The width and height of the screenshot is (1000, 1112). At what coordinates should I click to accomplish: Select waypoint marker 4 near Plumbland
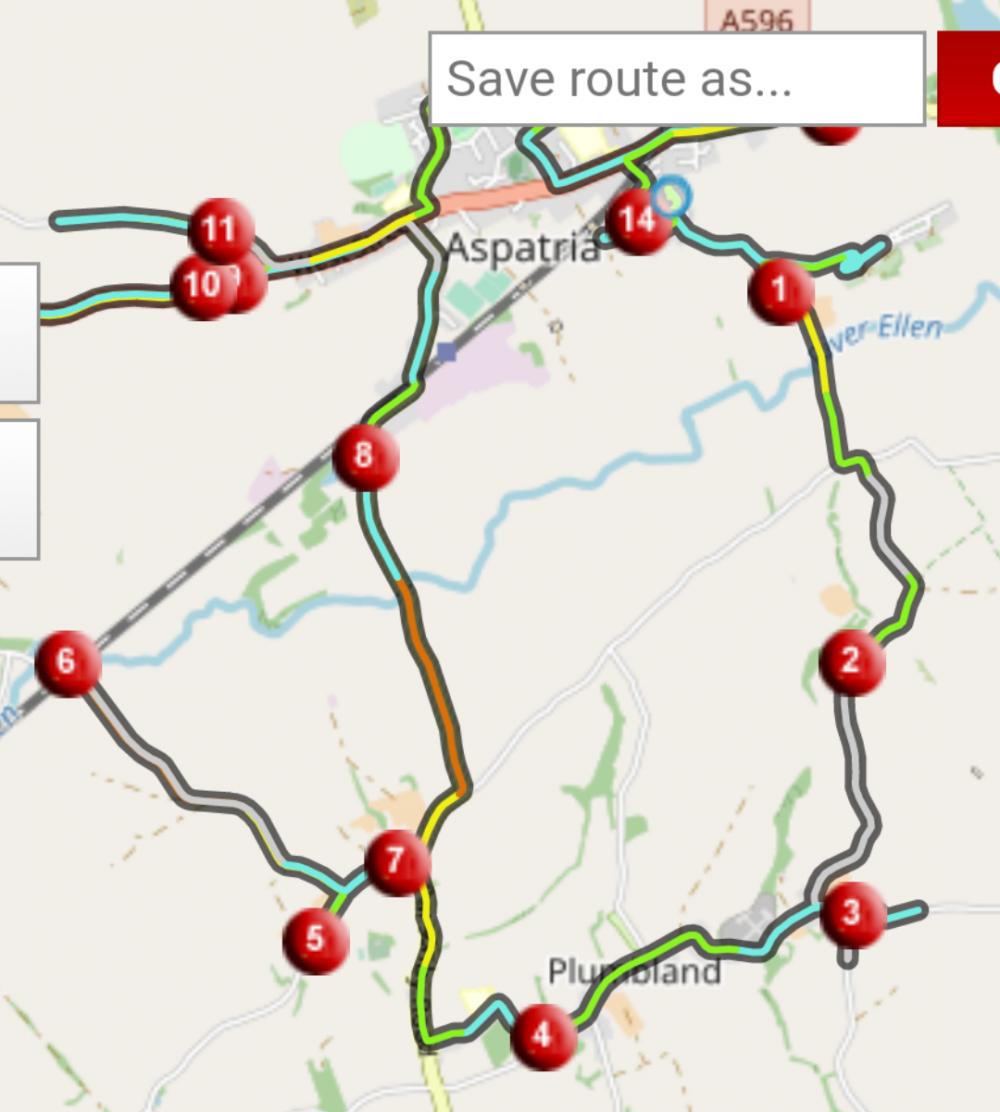click(543, 1036)
